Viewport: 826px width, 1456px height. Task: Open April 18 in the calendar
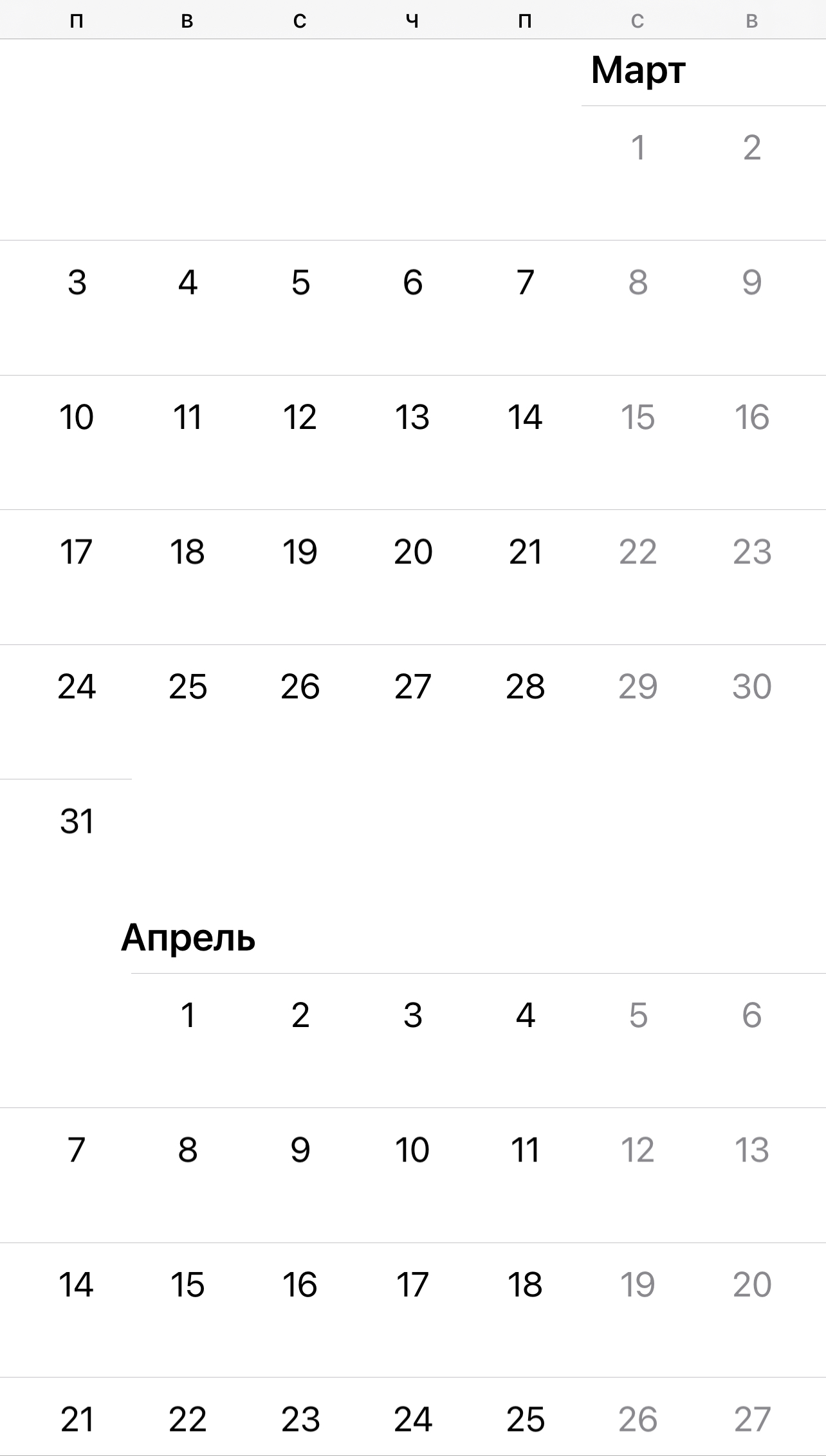525,1285
